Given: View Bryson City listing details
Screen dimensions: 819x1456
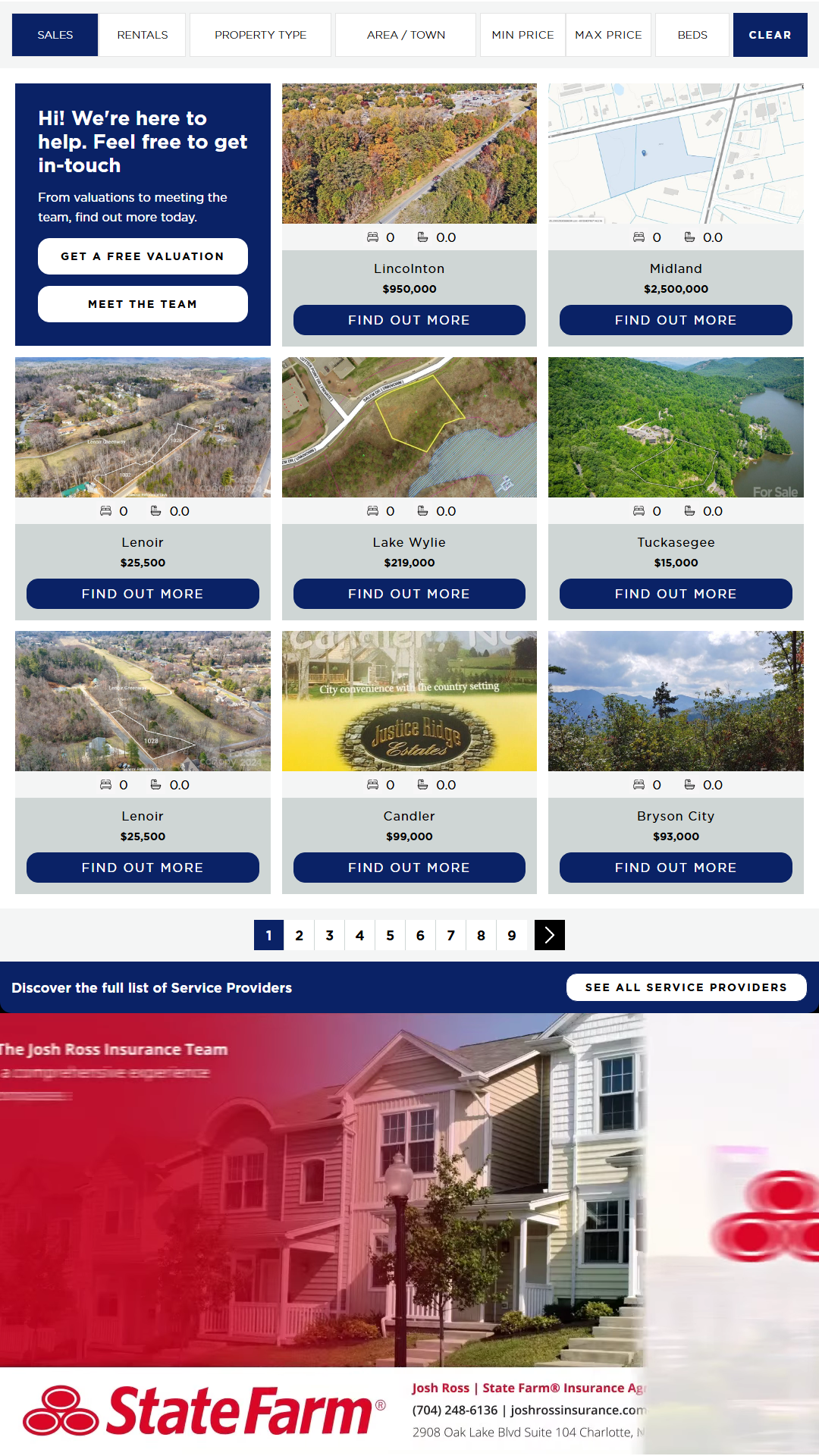Looking at the screenshot, I should coord(676,868).
